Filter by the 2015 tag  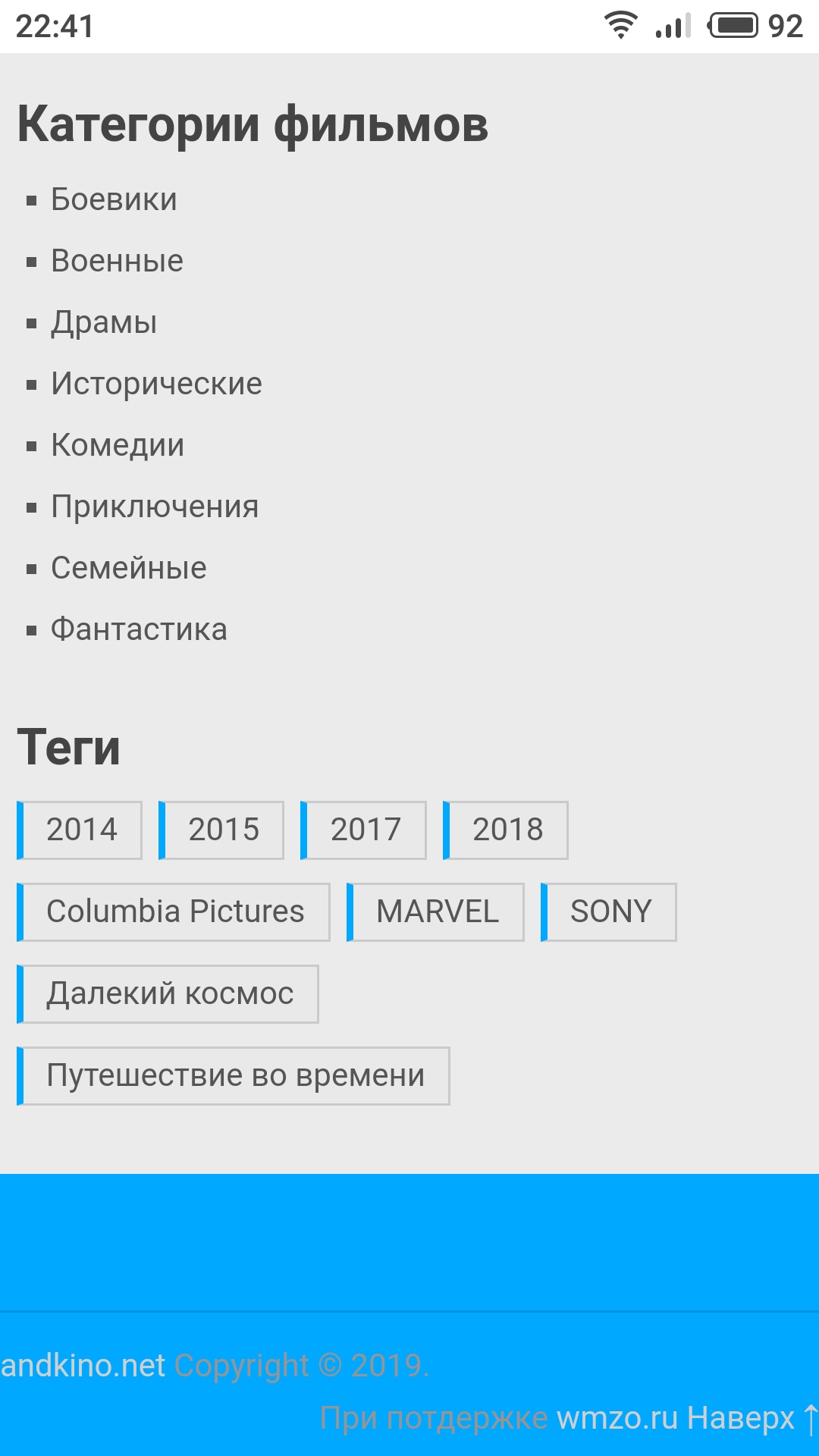pyautogui.click(x=223, y=830)
